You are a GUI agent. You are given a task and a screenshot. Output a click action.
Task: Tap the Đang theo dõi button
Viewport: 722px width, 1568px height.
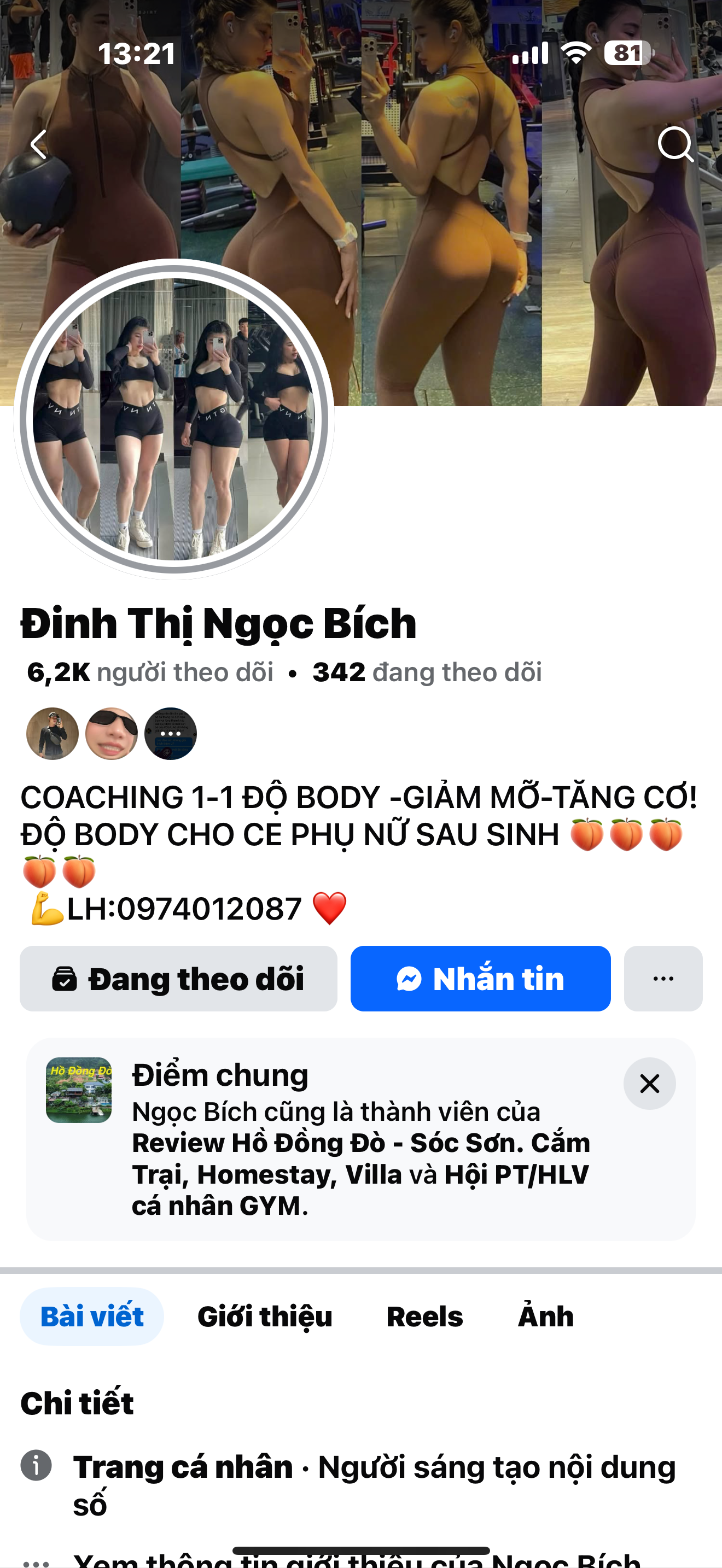[x=178, y=979]
